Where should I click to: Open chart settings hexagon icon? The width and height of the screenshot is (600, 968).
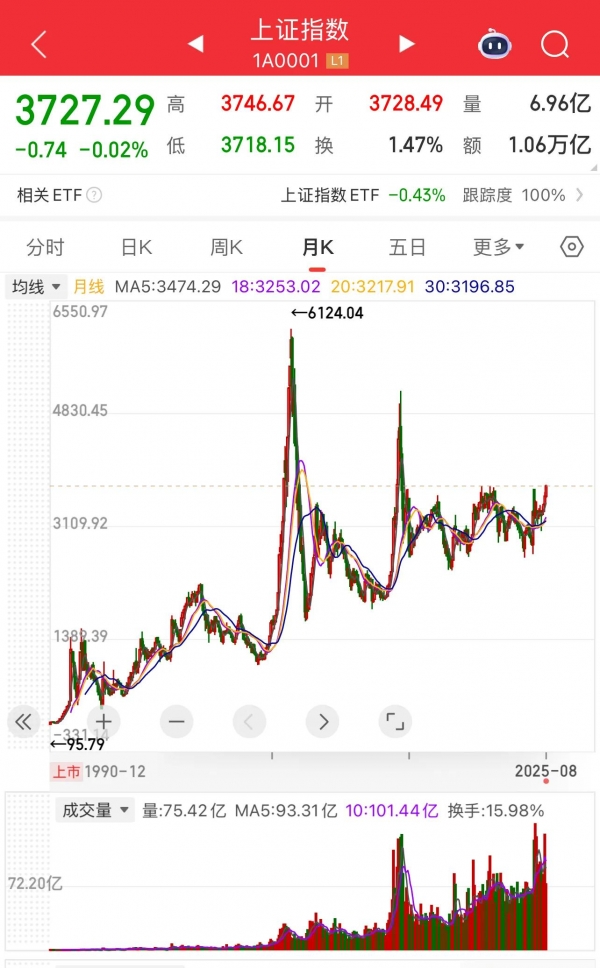coord(572,247)
